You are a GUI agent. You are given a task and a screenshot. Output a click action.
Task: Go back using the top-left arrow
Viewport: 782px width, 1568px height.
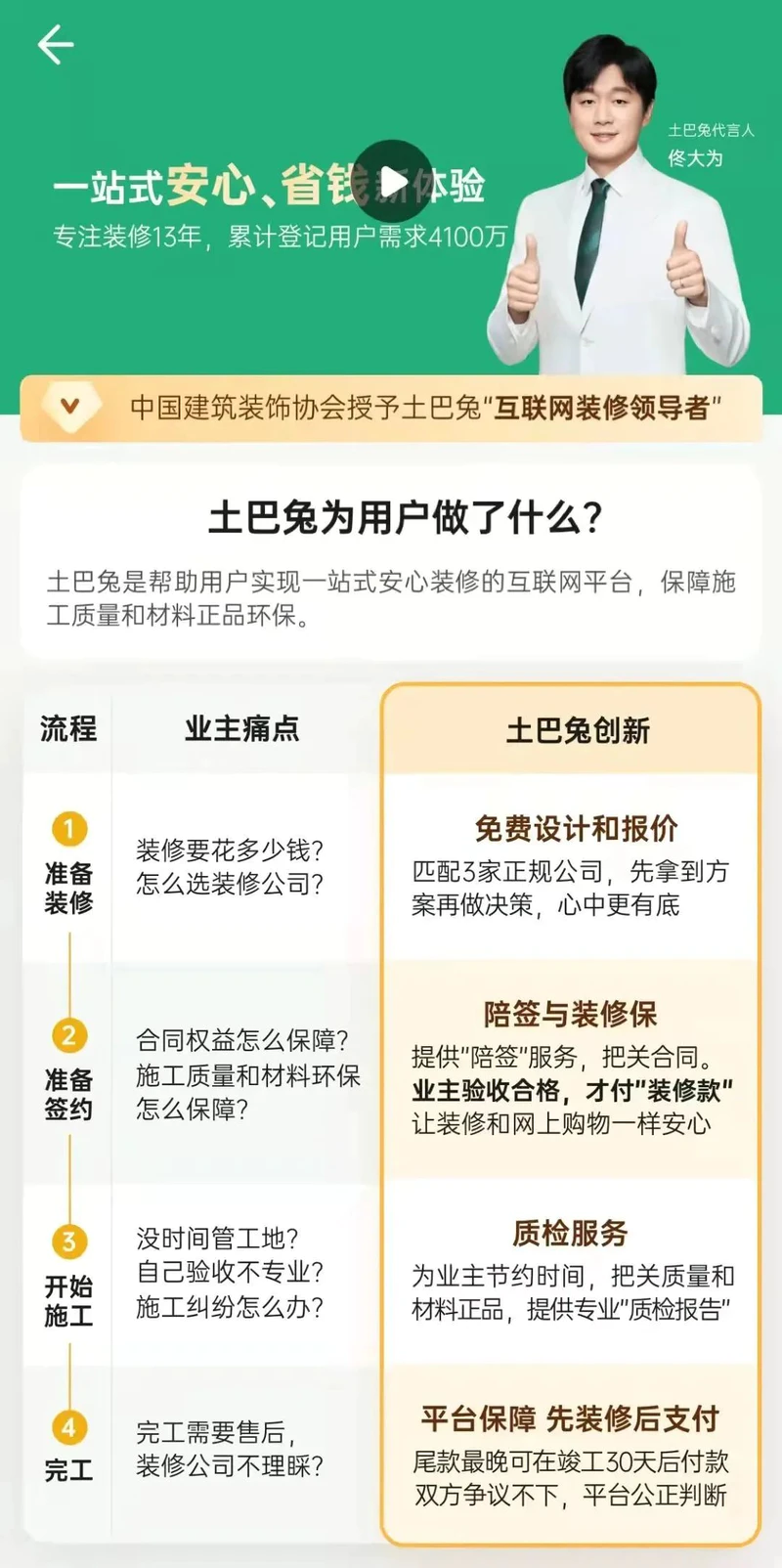click(56, 45)
